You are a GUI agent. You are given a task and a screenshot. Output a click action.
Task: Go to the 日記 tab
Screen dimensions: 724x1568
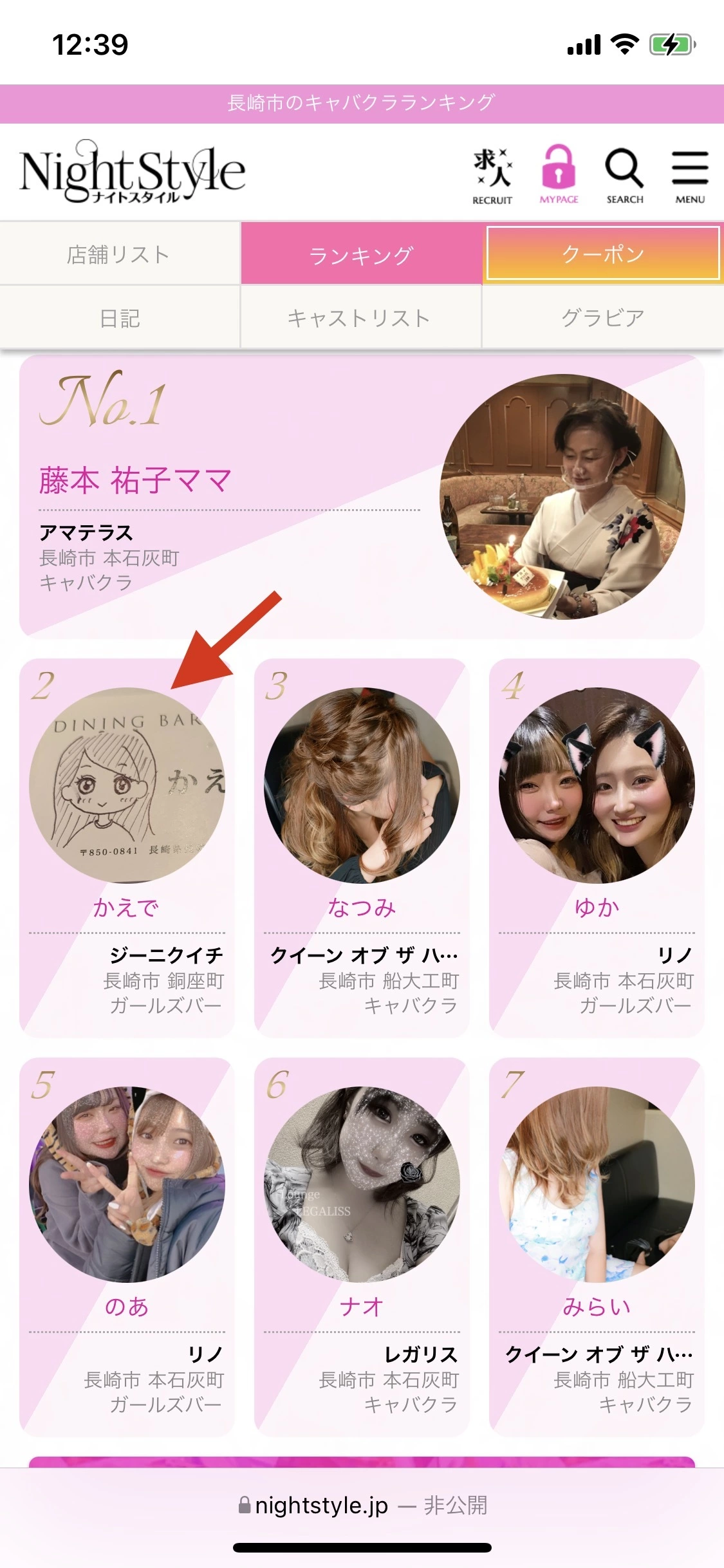[x=120, y=318]
